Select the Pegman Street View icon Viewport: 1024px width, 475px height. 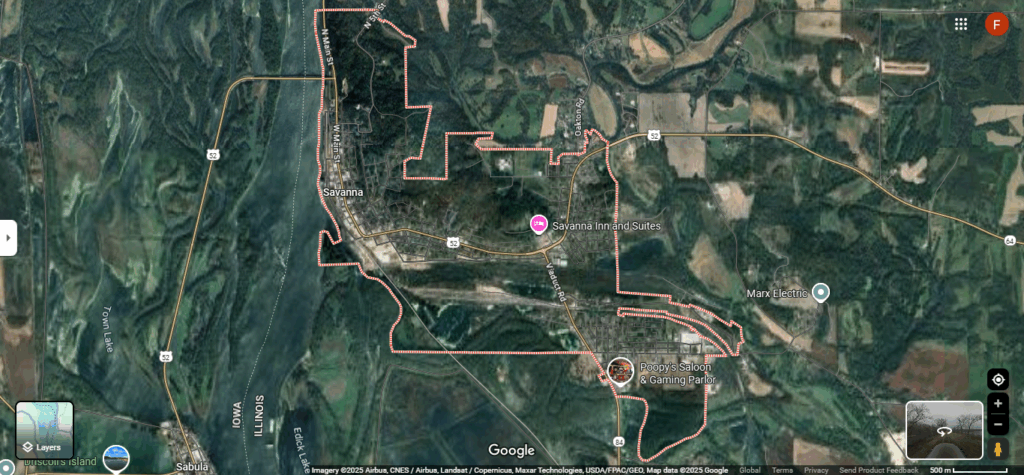tap(997, 449)
